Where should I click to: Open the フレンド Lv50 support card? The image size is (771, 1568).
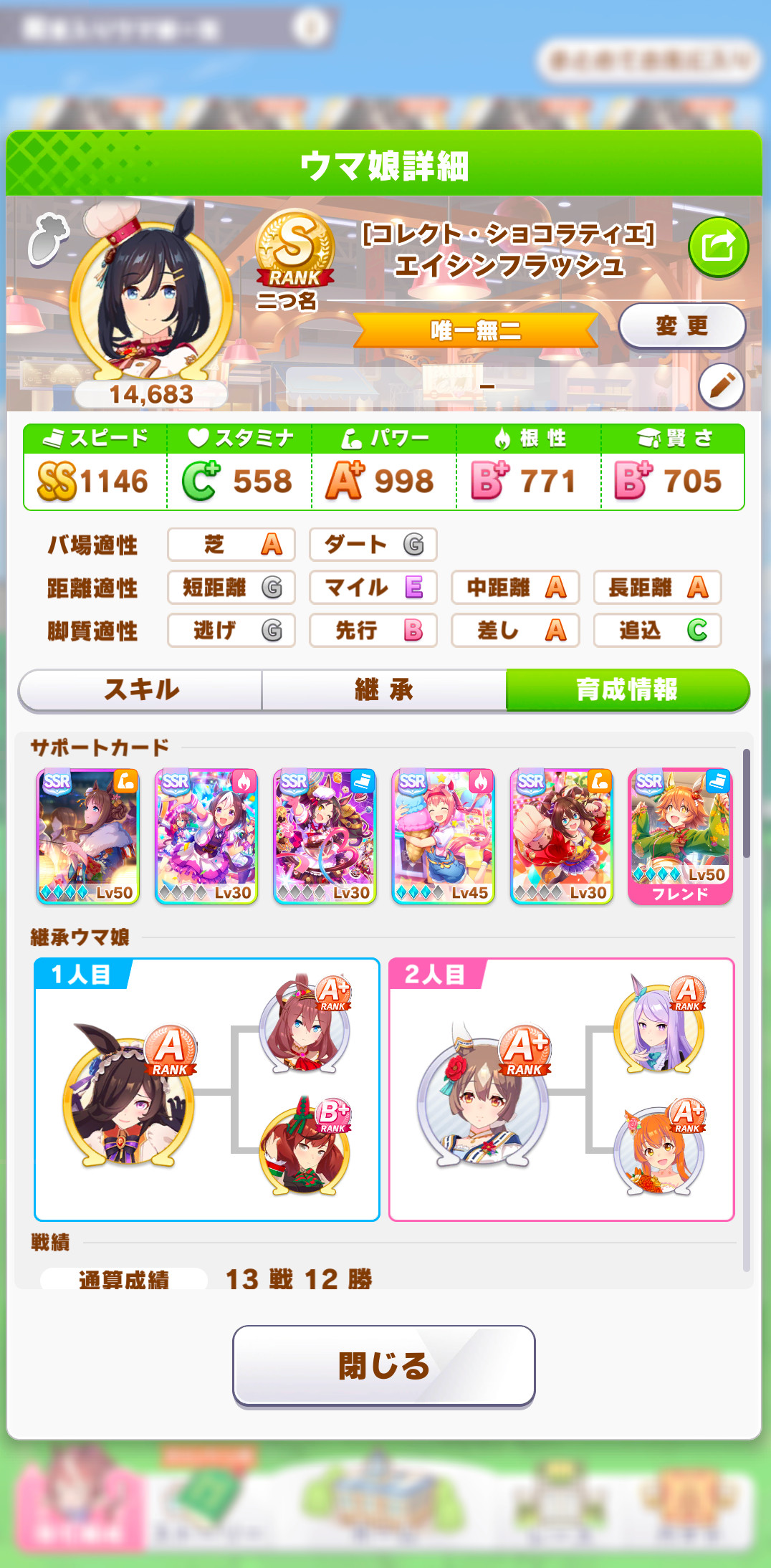pos(680,836)
